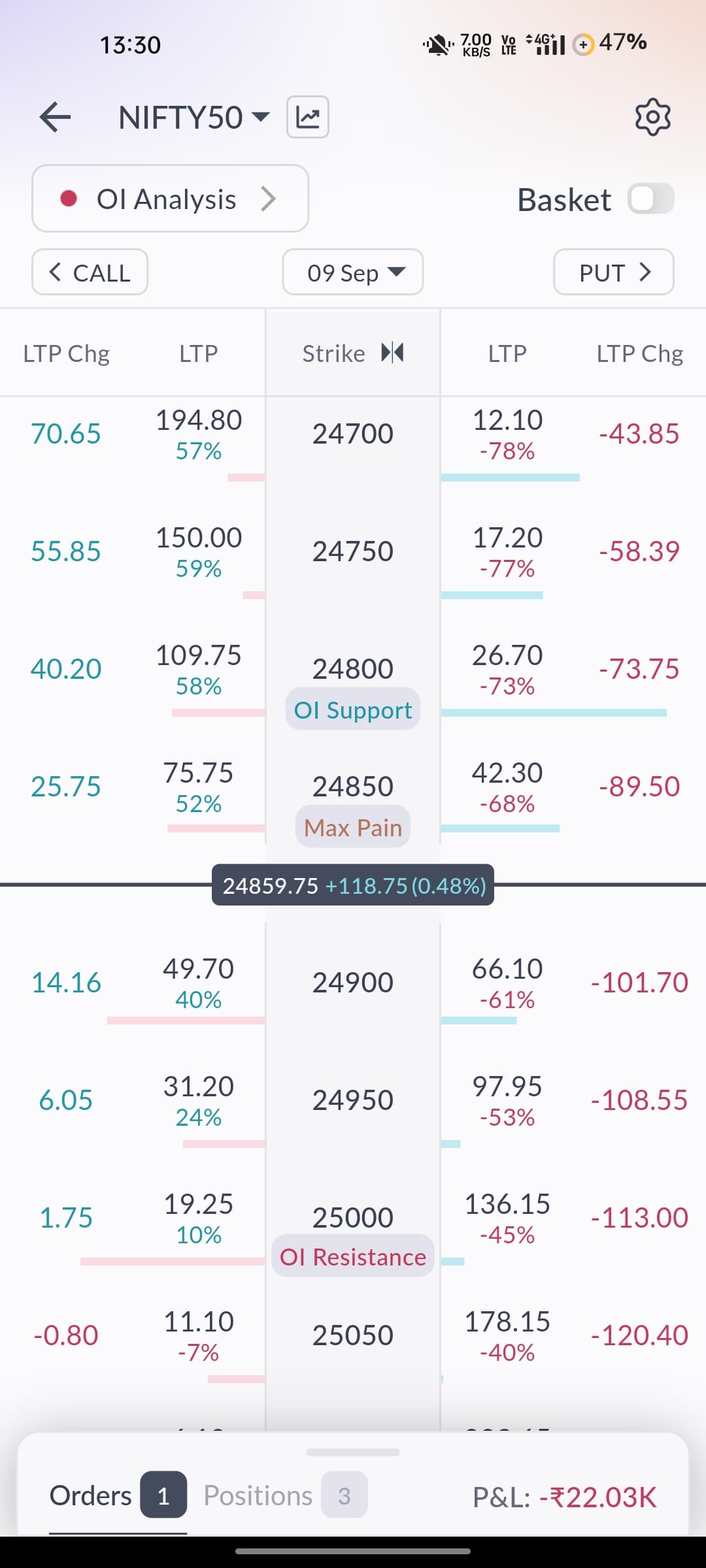
Task: Select the 24850 call at 75.75
Action: pyautogui.click(x=199, y=787)
